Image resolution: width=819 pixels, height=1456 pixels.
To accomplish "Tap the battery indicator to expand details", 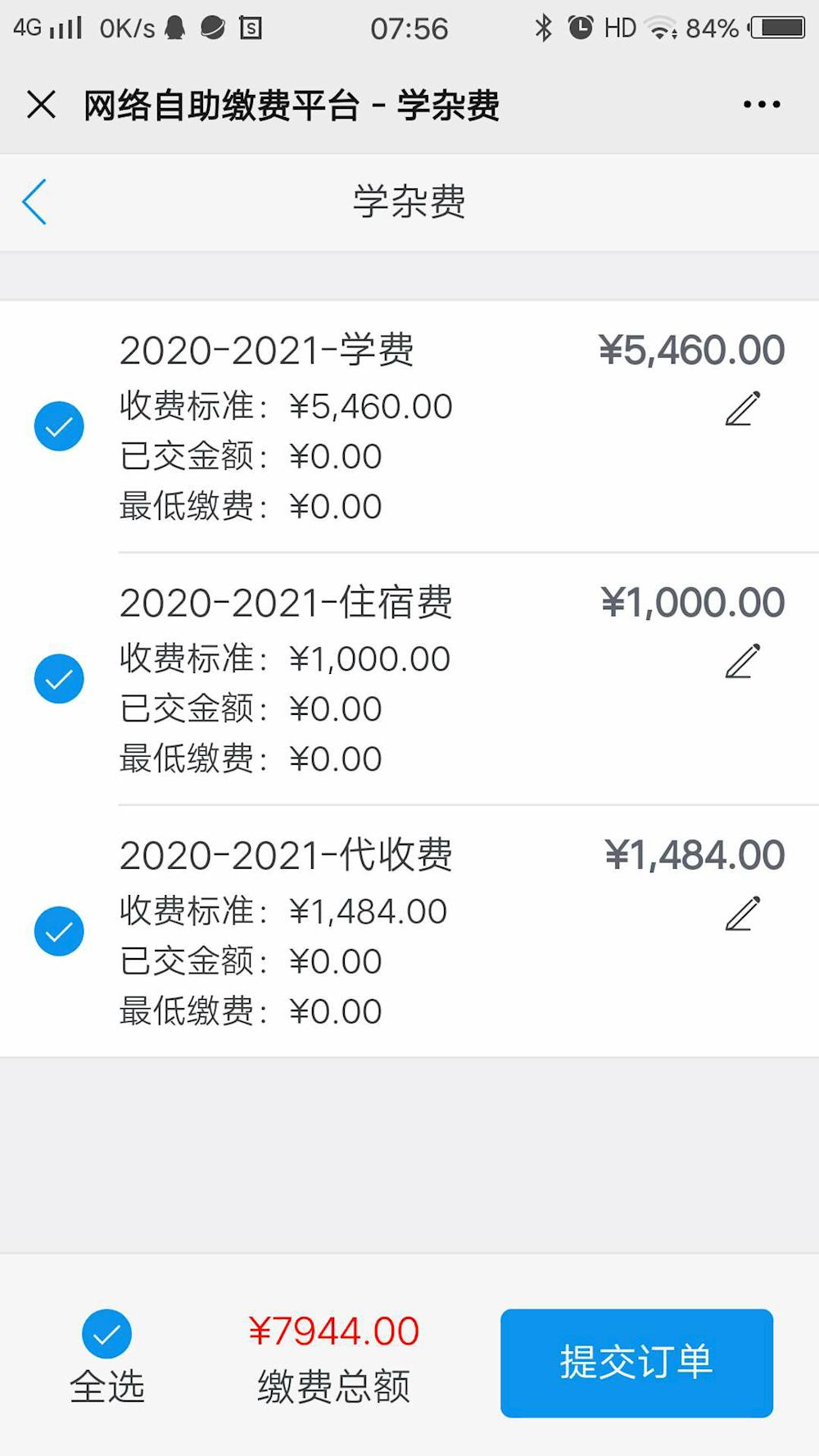I will point(775,27).
